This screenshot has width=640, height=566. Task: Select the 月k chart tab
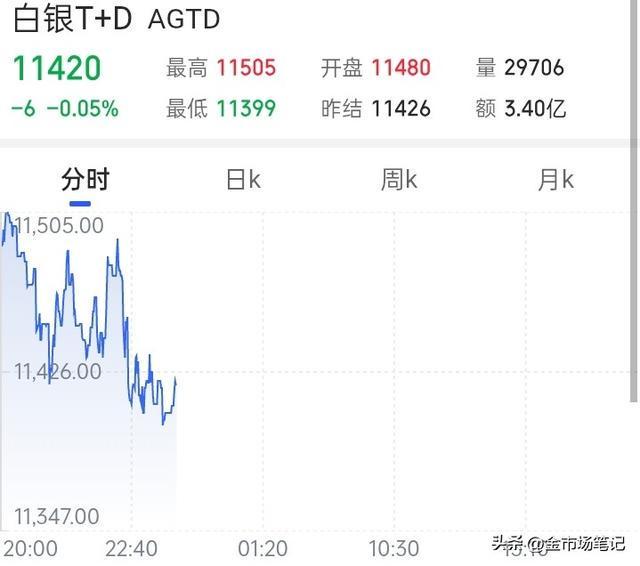point(556,180)
